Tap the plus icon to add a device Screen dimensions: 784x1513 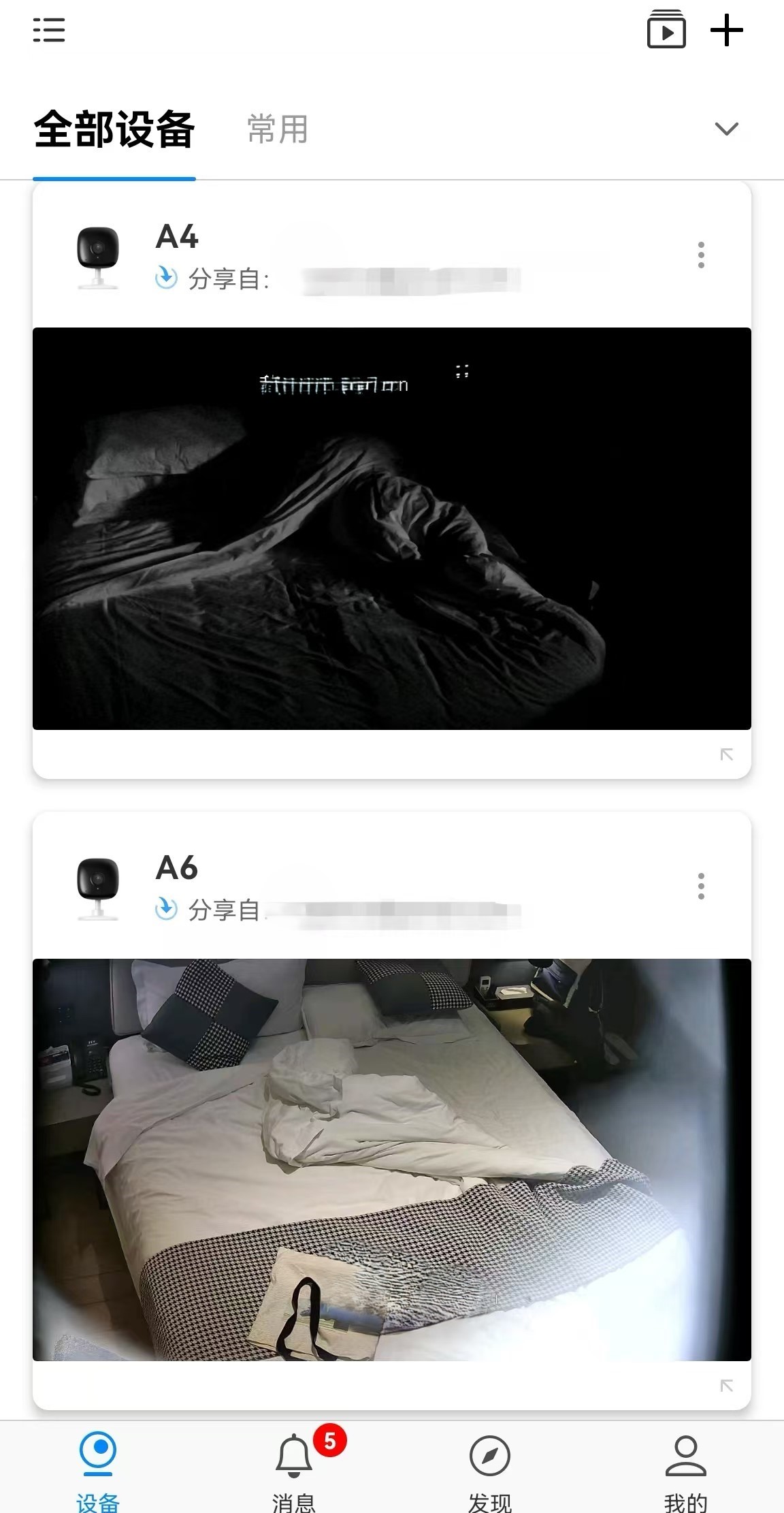(x=727, y=30)
